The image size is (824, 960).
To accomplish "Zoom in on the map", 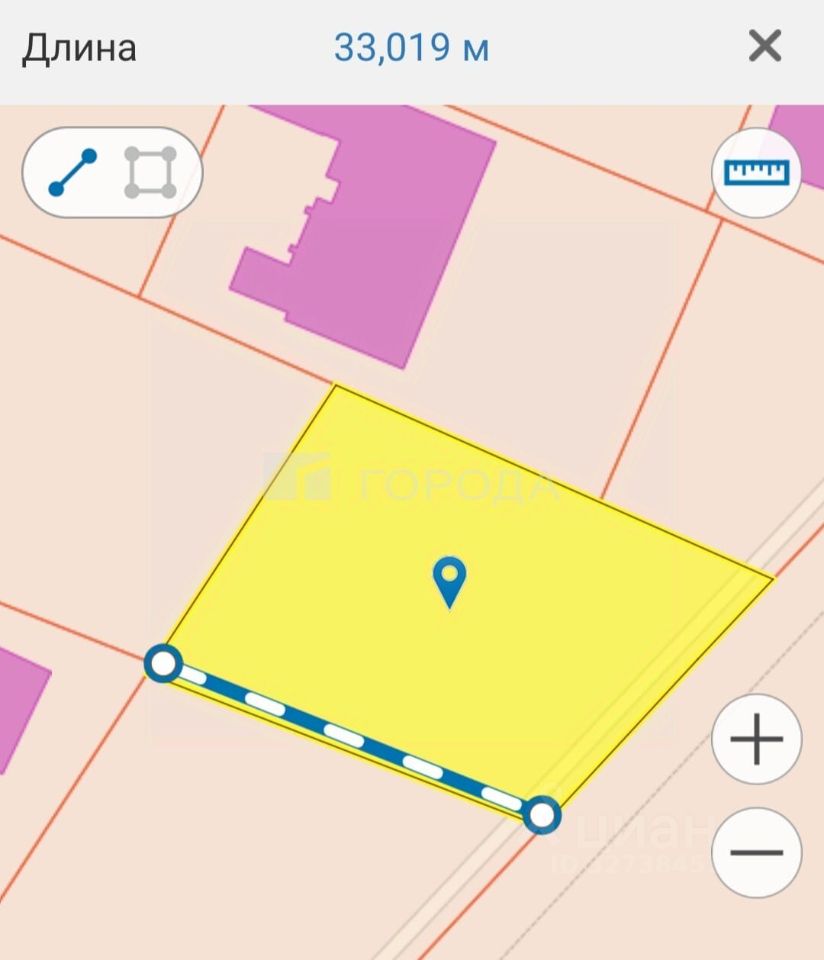I will (x=757, y=739).
